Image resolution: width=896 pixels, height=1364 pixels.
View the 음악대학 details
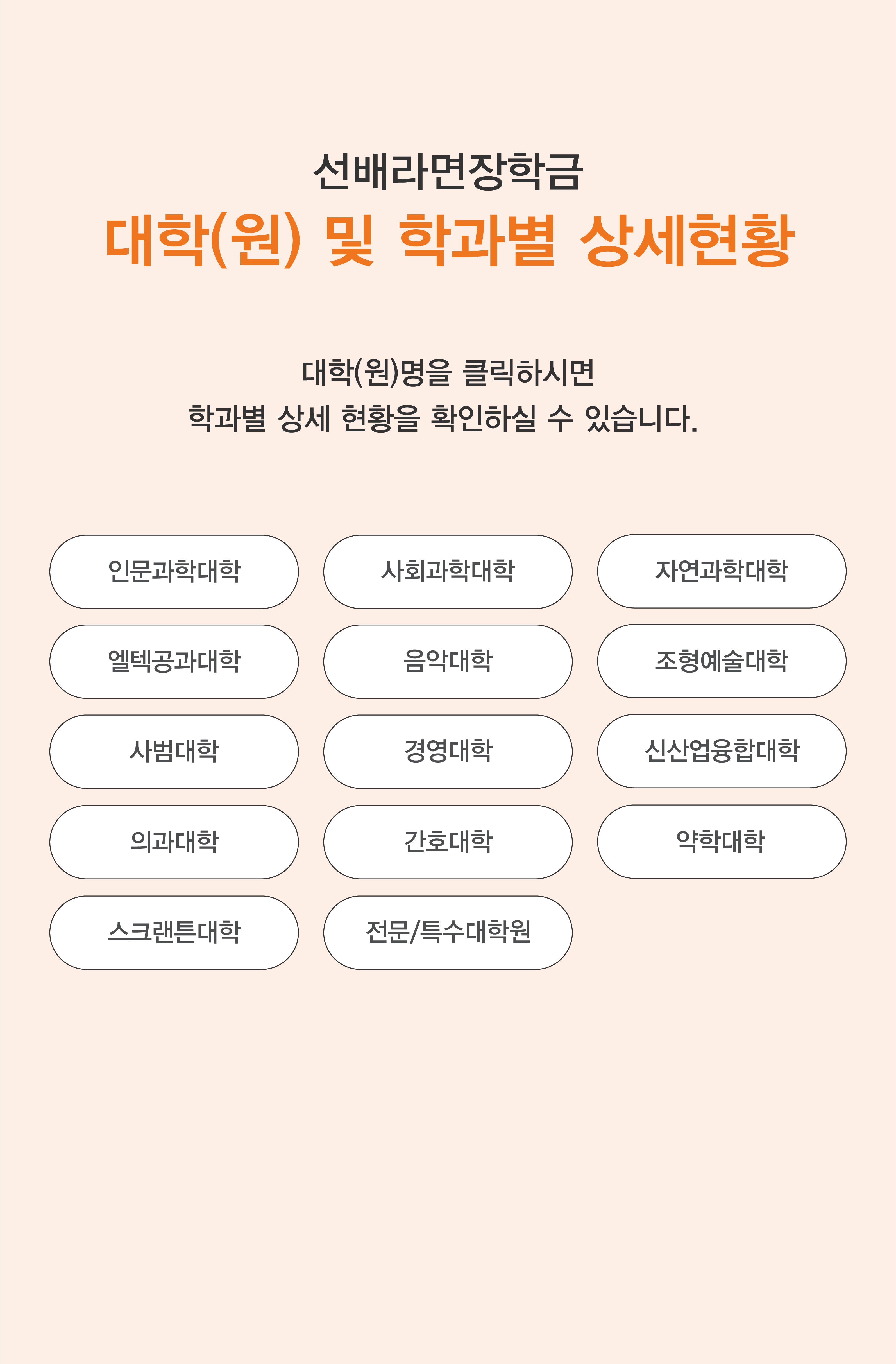[447, 661]
